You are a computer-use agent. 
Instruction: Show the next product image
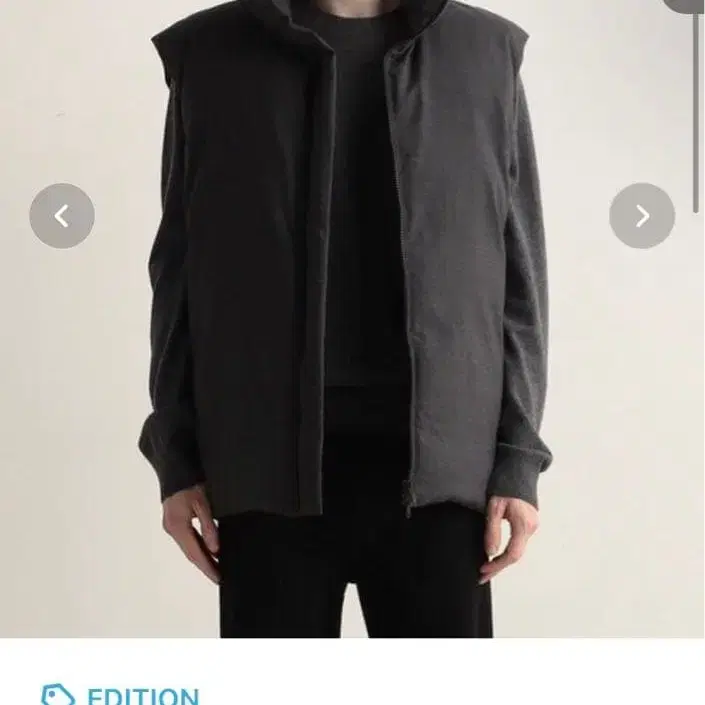(642, 216)
